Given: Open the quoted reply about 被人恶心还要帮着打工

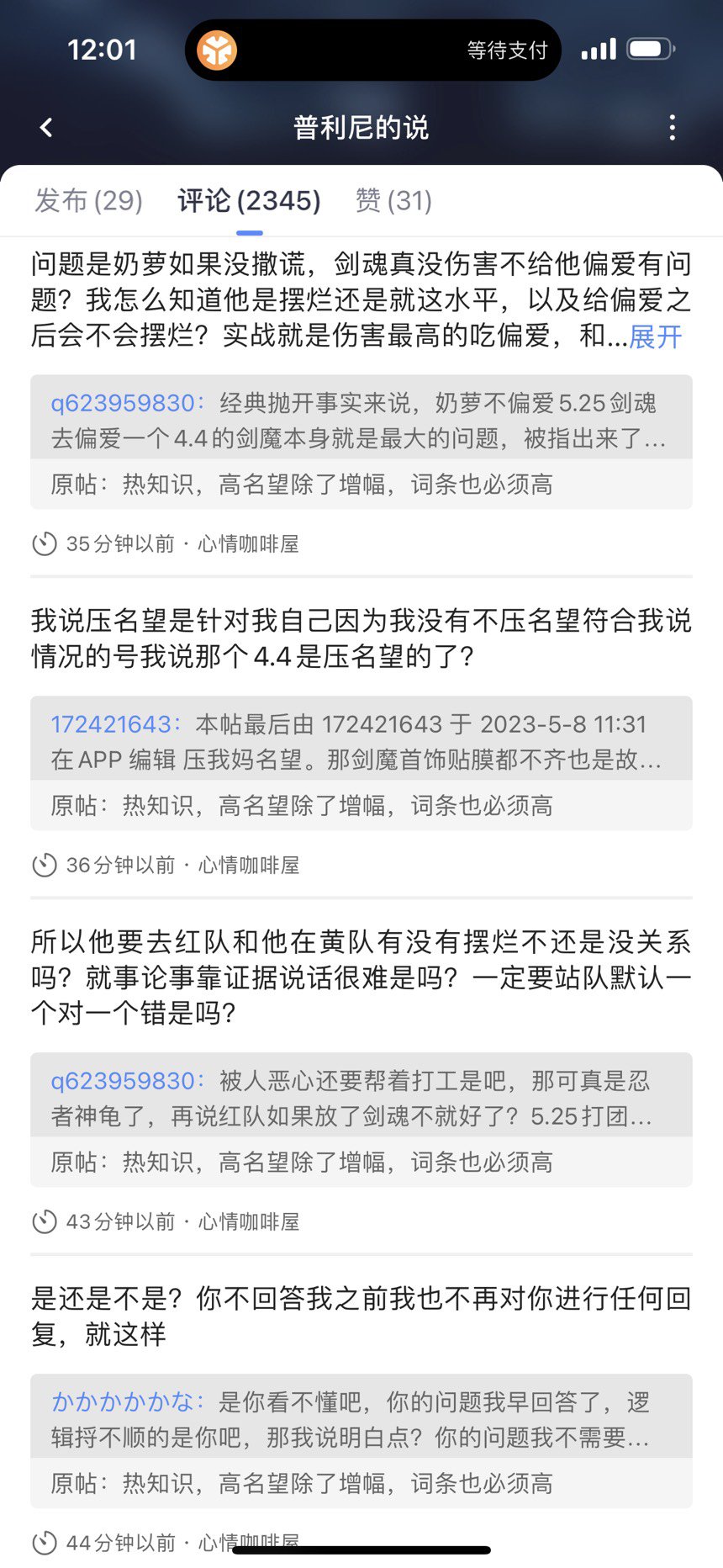Looking at the screenshot, I should [361, 1098].
